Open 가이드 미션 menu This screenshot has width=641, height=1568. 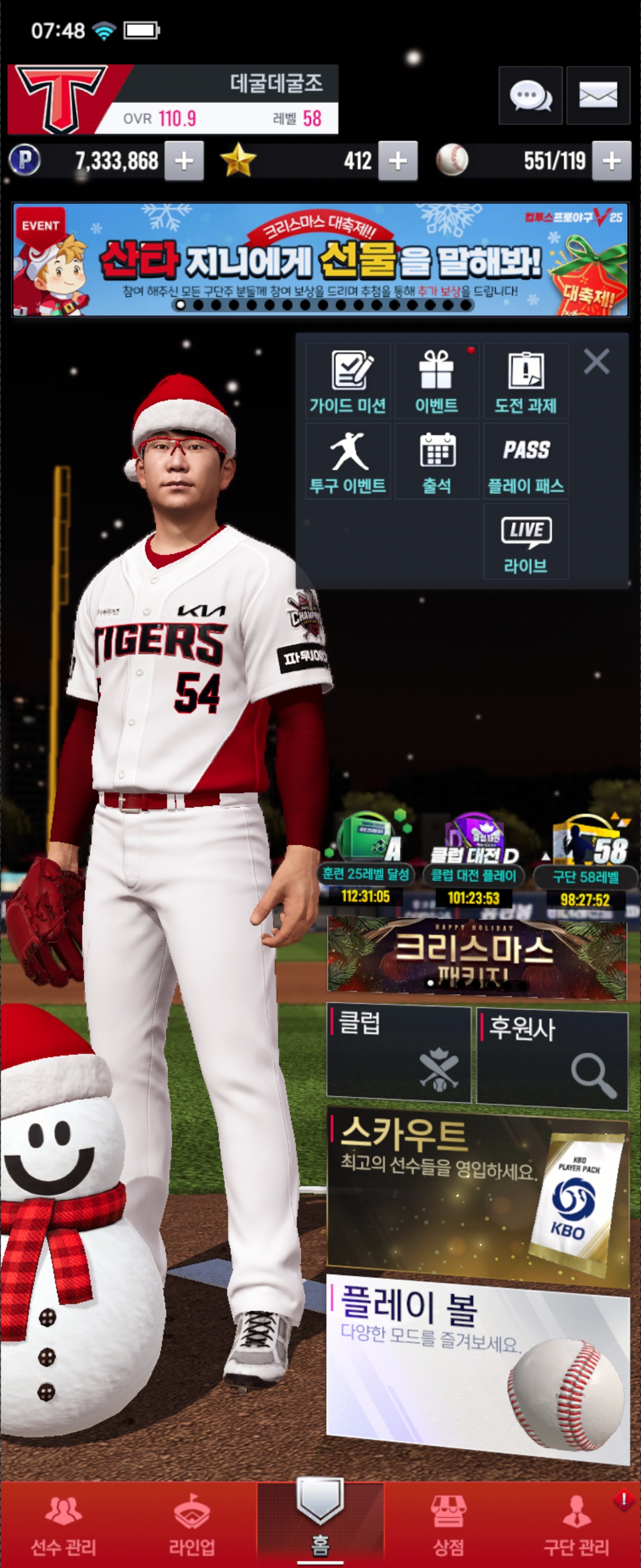(x=347, y=381)
